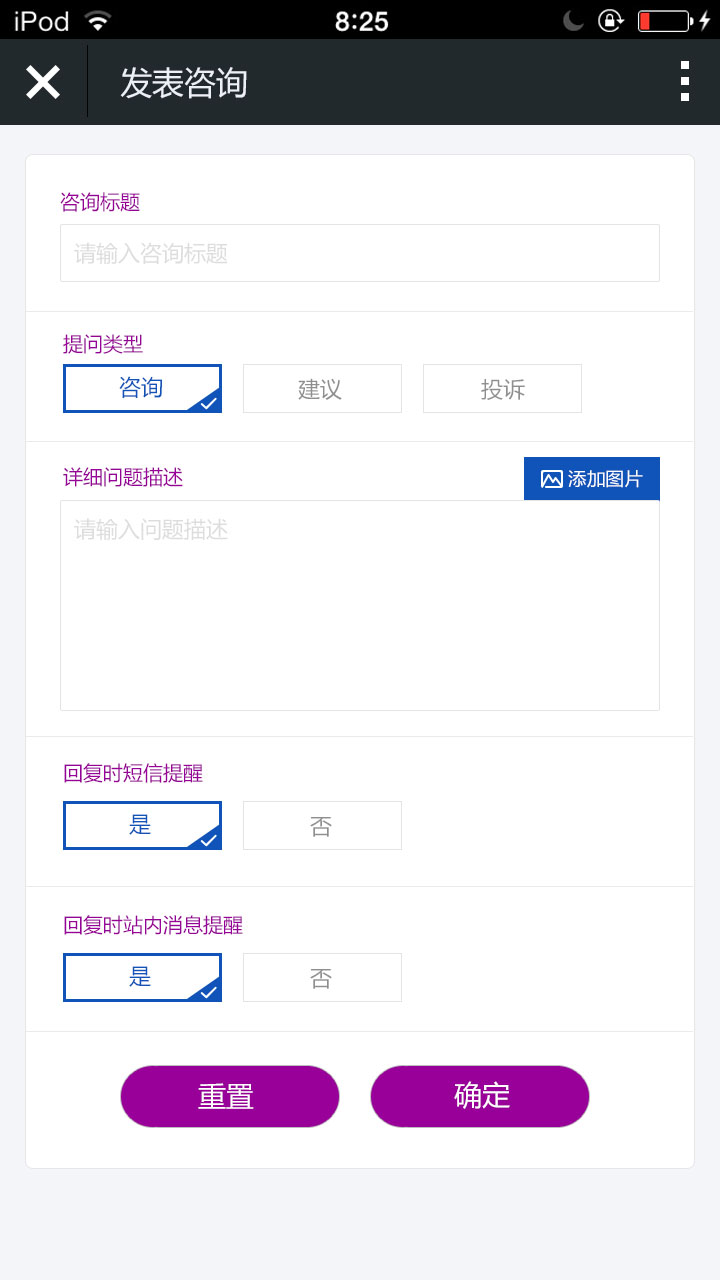Select 建议 as question type

coord(322,388)
